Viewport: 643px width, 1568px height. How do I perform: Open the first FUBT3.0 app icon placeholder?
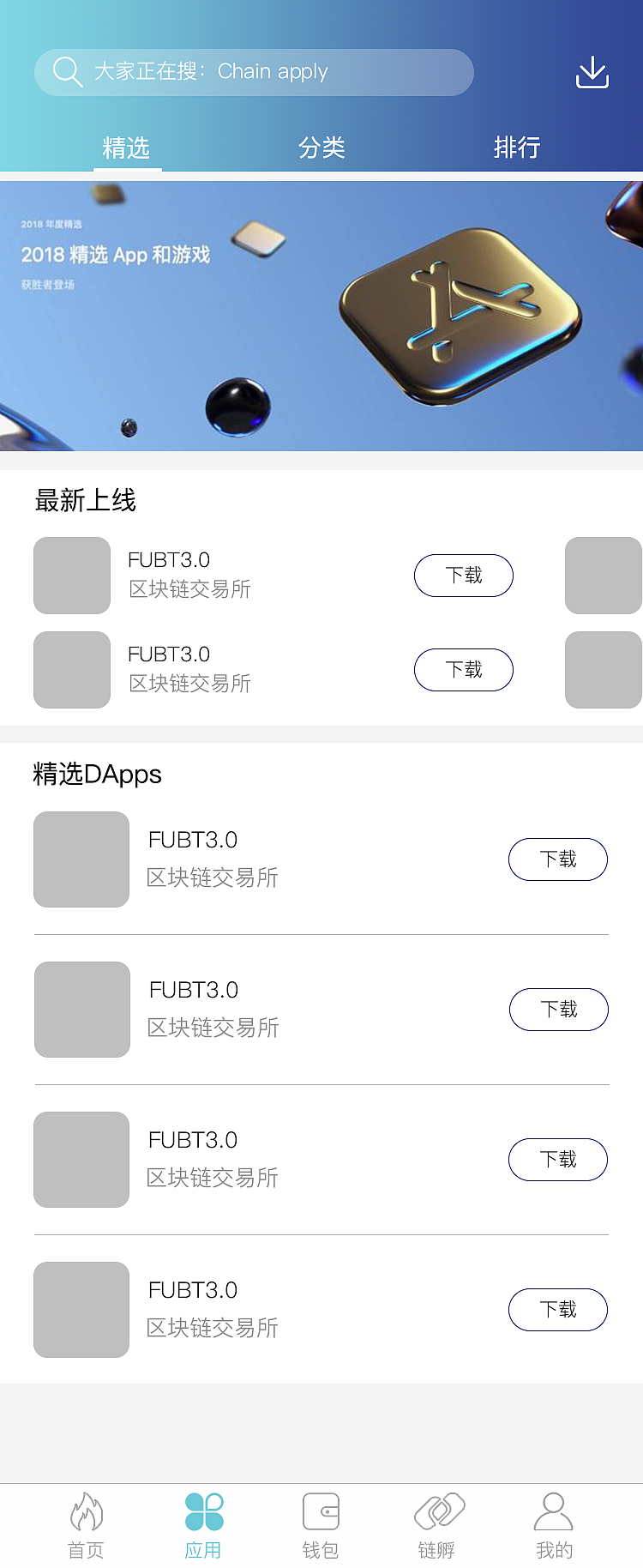71,576
